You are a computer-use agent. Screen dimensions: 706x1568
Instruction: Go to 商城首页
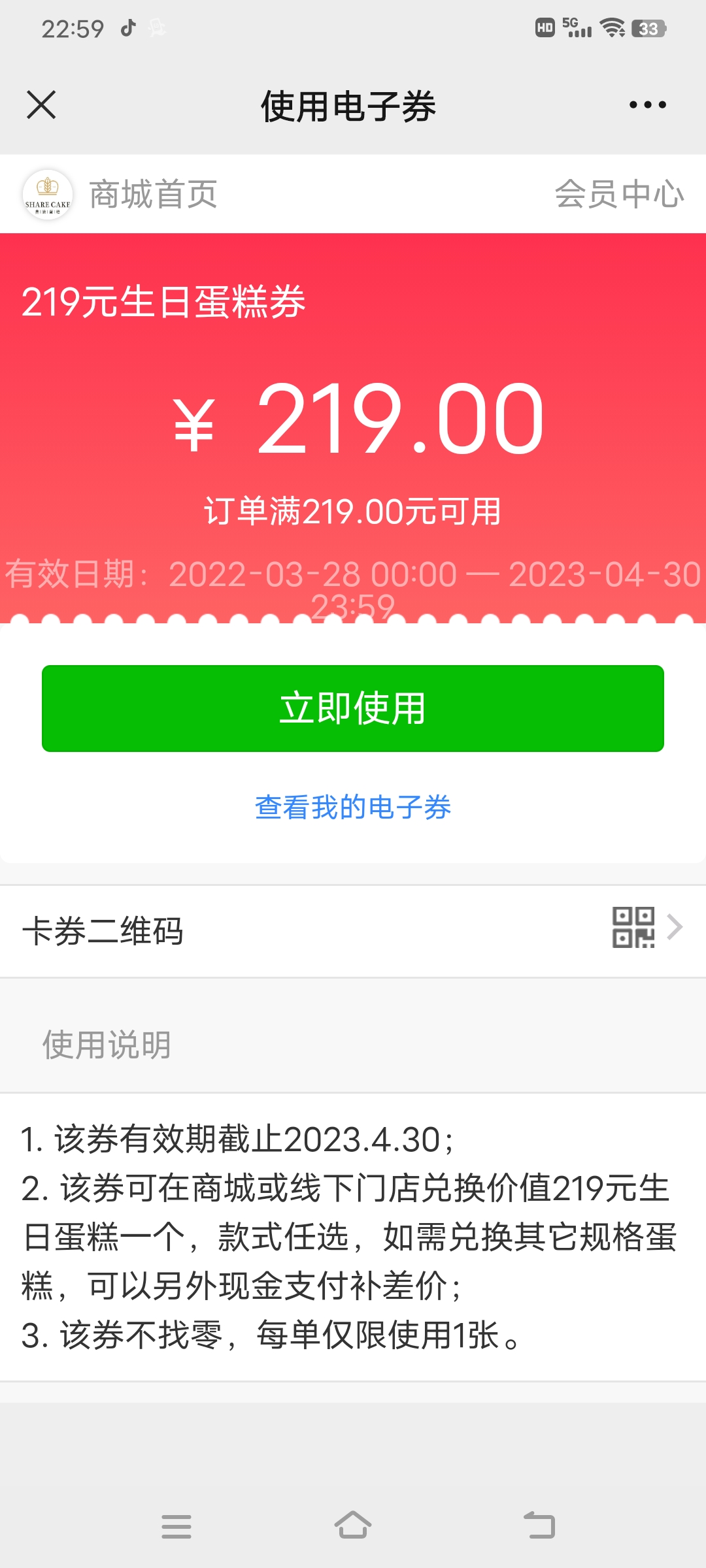(153, 194)
